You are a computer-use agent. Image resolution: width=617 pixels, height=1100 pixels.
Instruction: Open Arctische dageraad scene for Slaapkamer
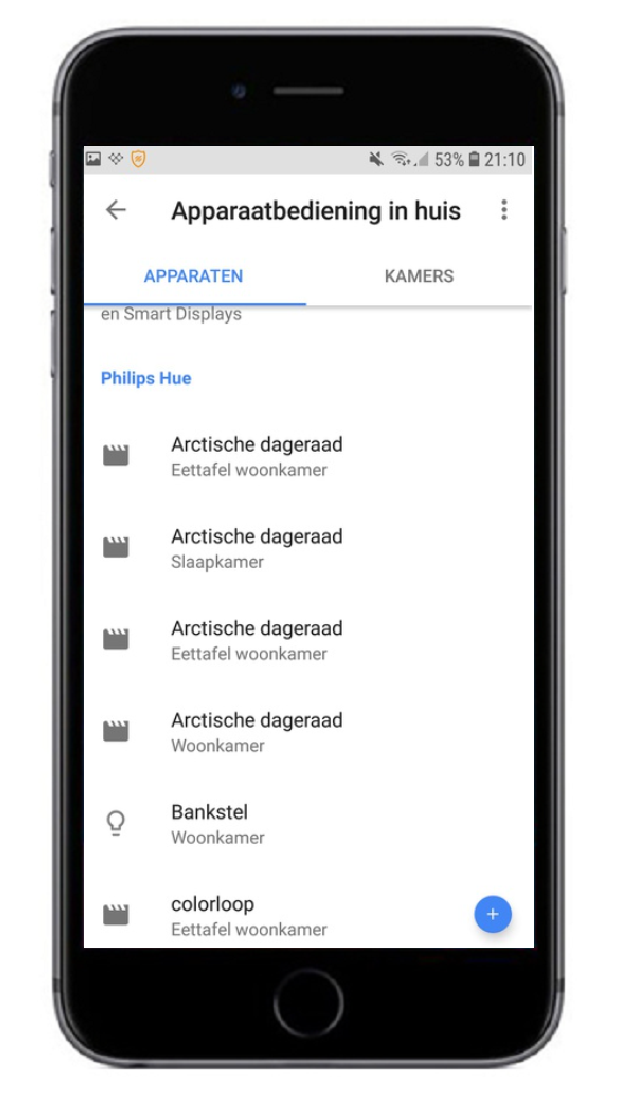[308, 549]
